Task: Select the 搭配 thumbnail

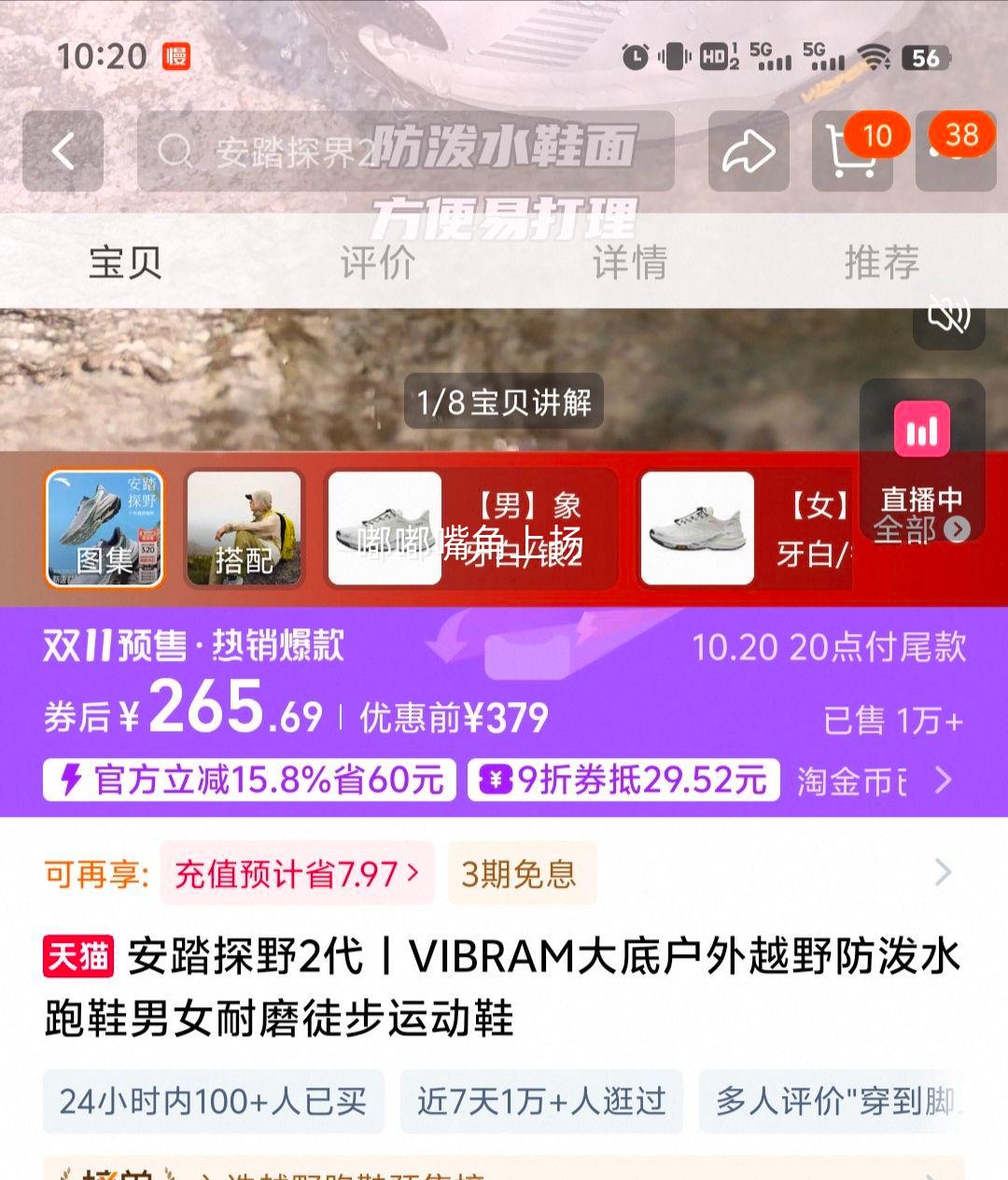Action: coord(245,529)
